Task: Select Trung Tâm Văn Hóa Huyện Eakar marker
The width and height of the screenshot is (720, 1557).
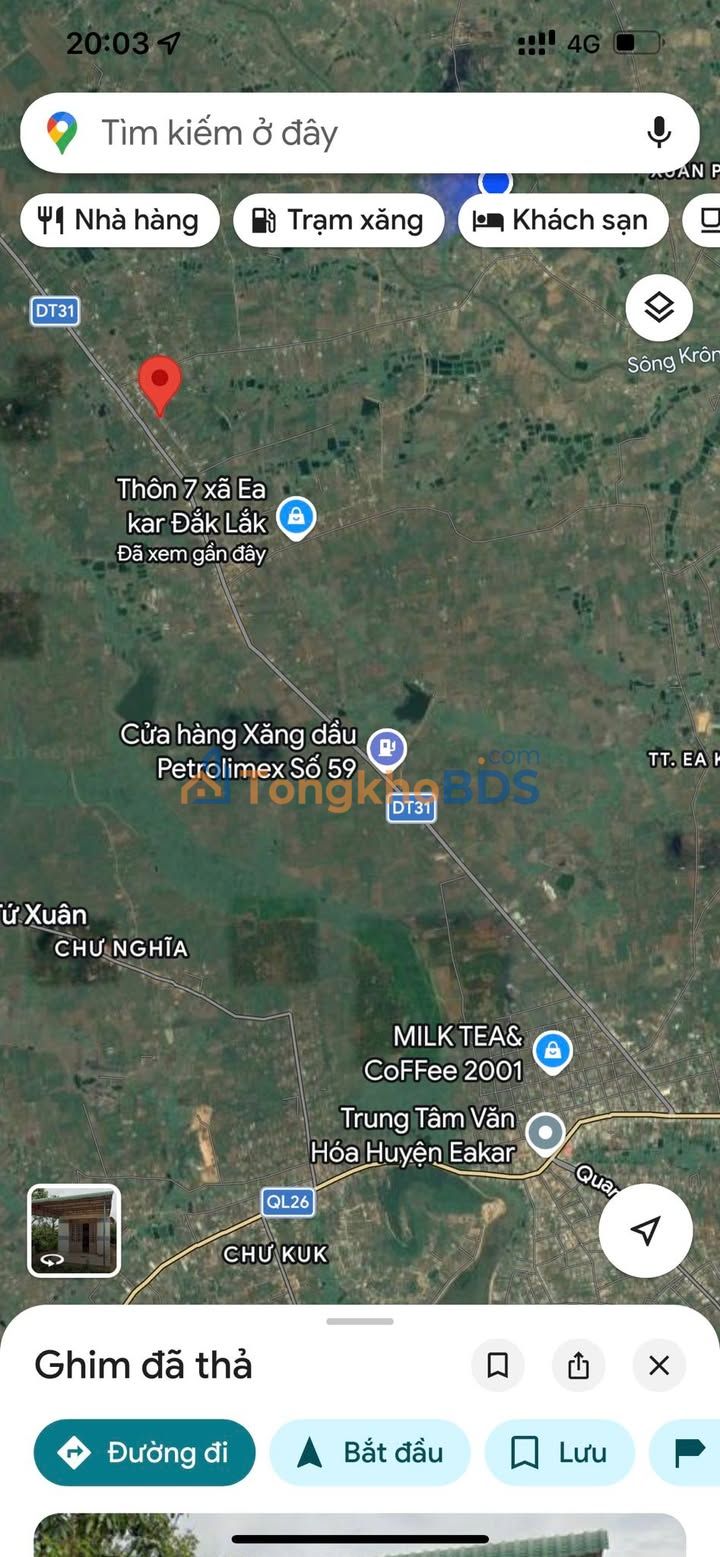Action: point(546,1133)
